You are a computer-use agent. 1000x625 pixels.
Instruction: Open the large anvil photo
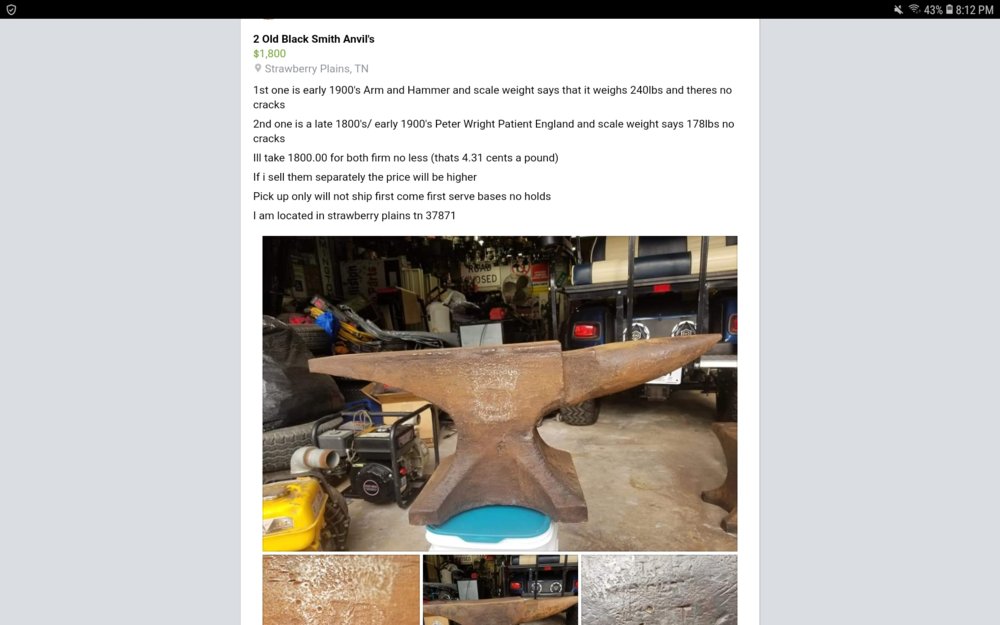click(499, 393)
